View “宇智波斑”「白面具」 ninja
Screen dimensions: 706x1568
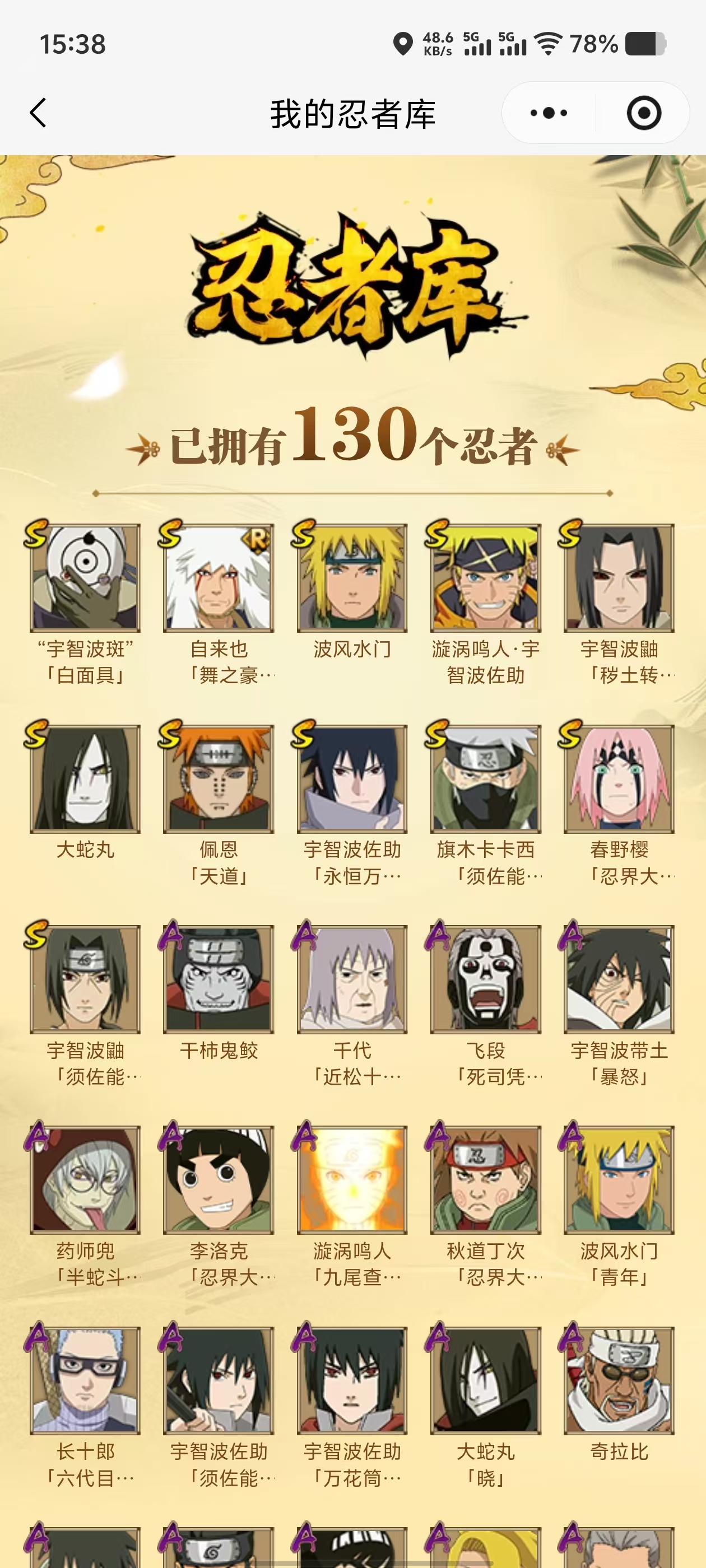[85, 578]
